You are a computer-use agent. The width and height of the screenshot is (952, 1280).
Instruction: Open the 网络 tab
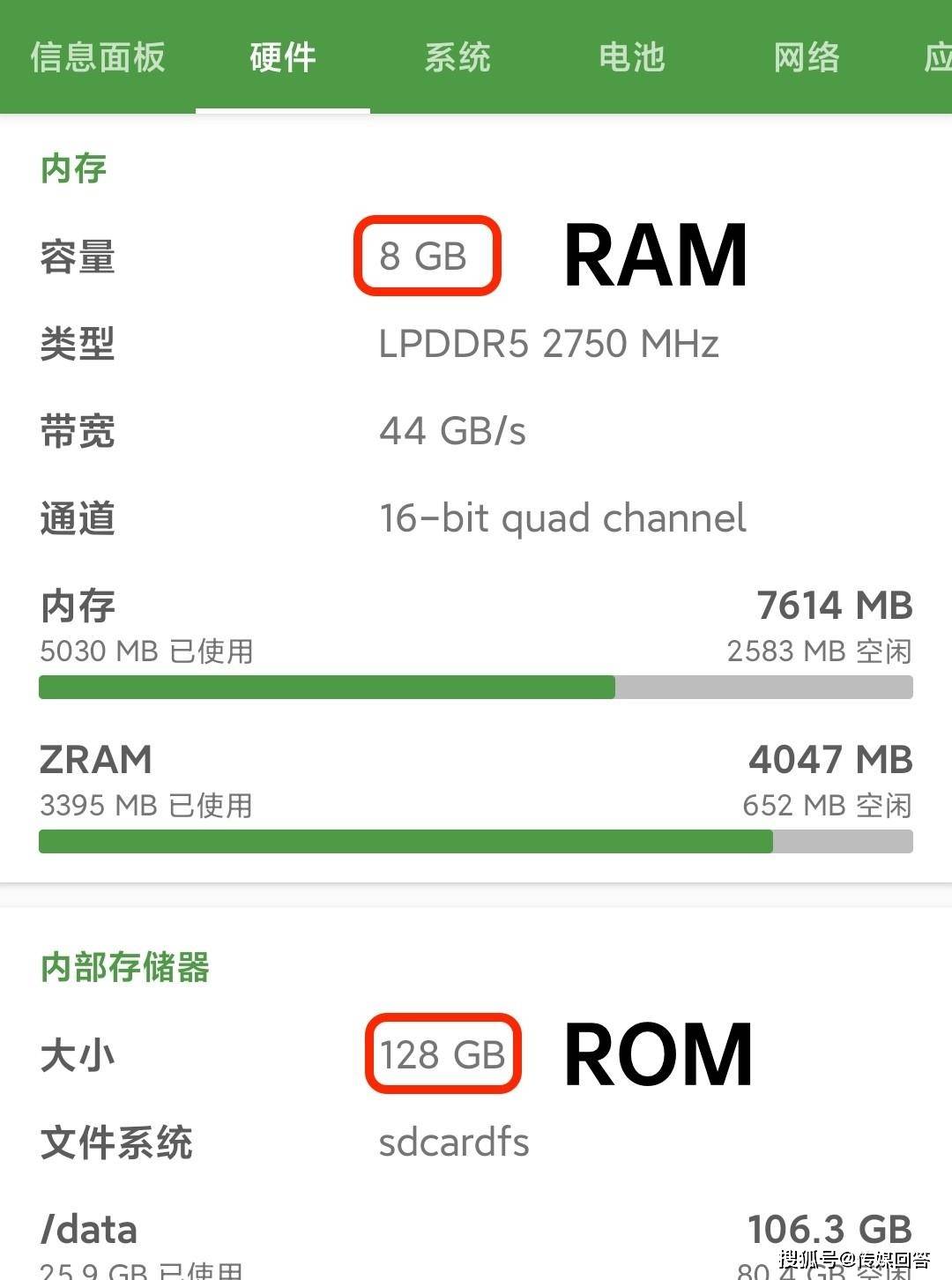(805, 56)
